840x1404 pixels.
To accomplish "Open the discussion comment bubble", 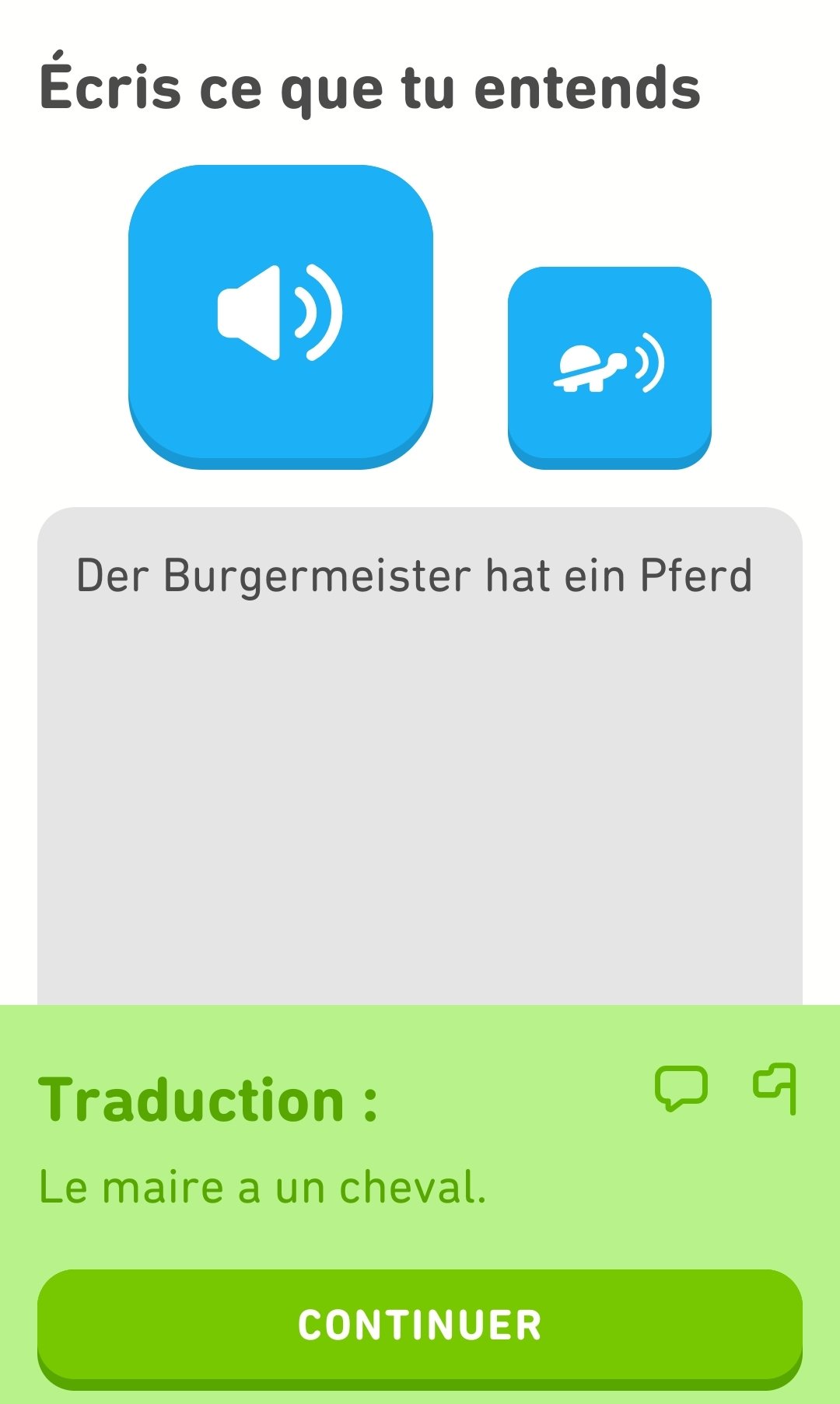I will click(x=681, y=1087).
